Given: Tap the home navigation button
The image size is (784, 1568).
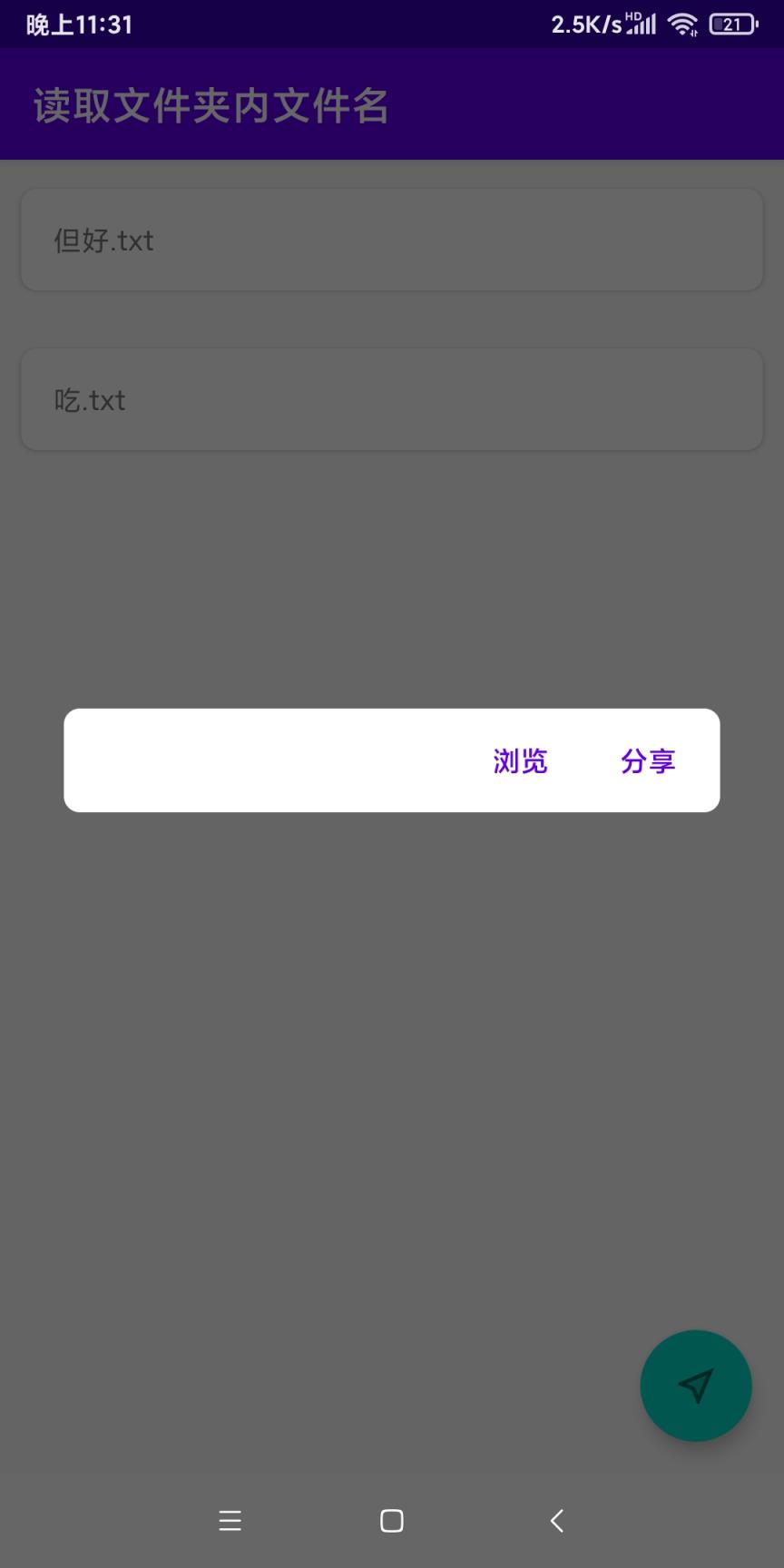Looking at the screenshot, I should 390,1521.
